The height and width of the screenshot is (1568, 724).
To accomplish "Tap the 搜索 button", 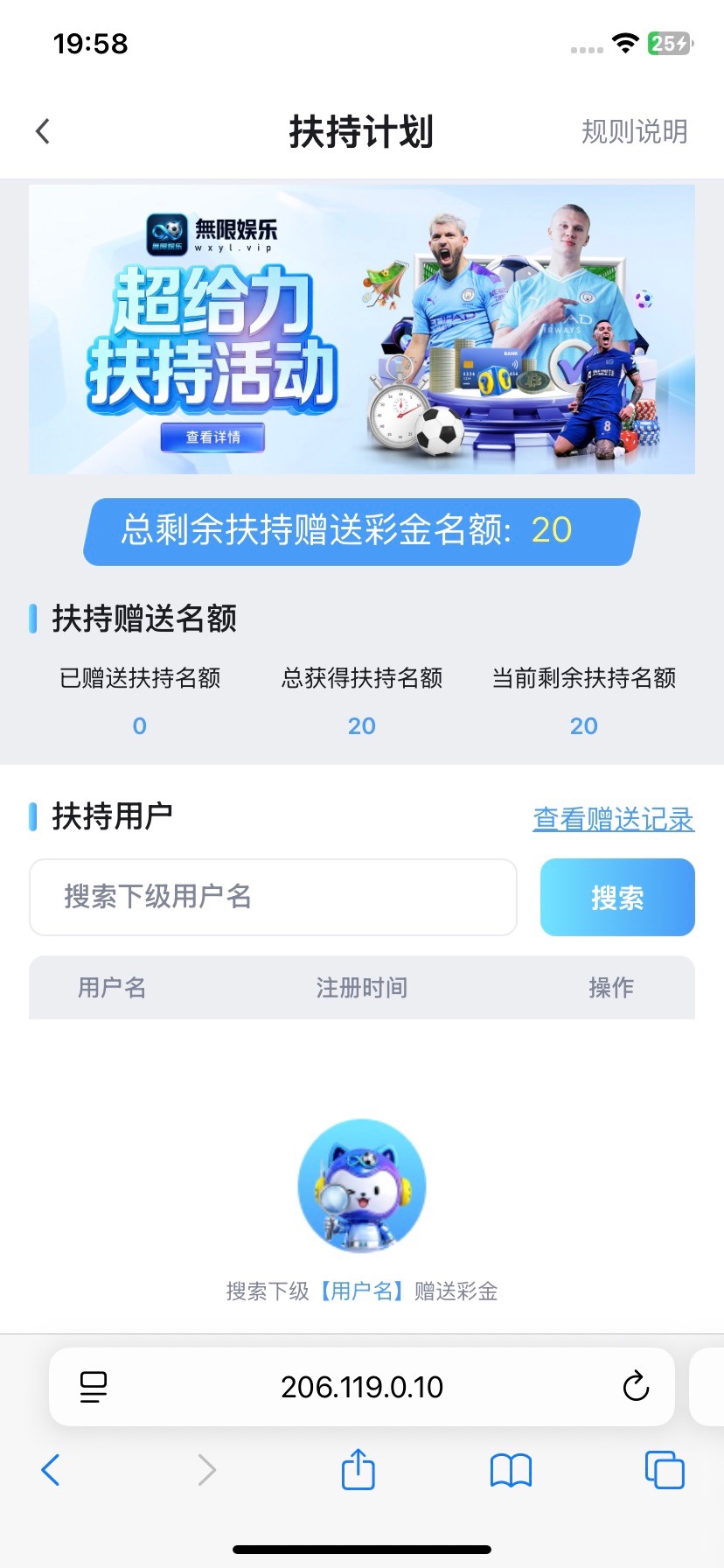I will [617, 897].
